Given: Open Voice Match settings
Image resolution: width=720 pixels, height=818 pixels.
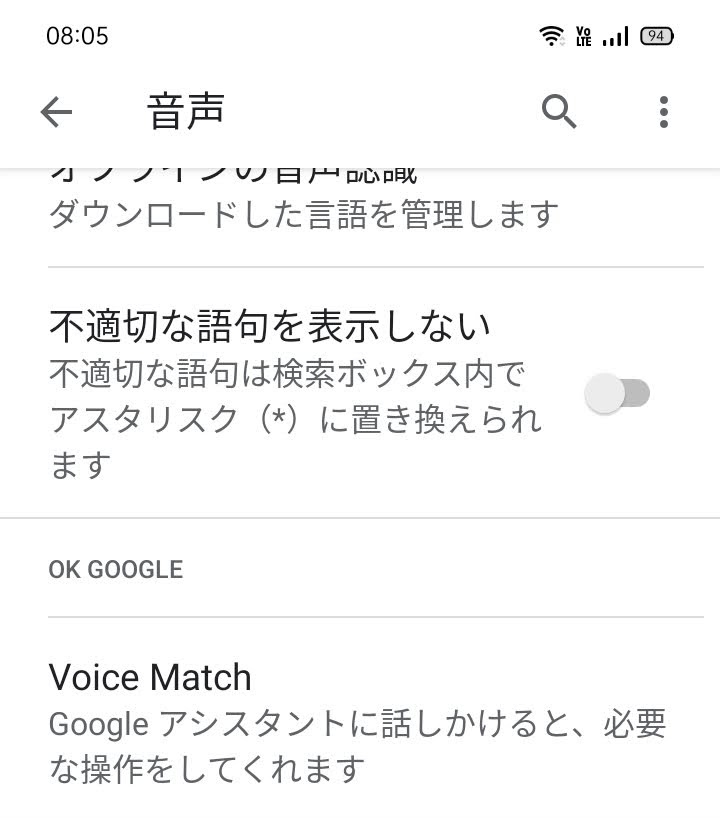Looking at the screenshot, I should (x=360, y=720).
